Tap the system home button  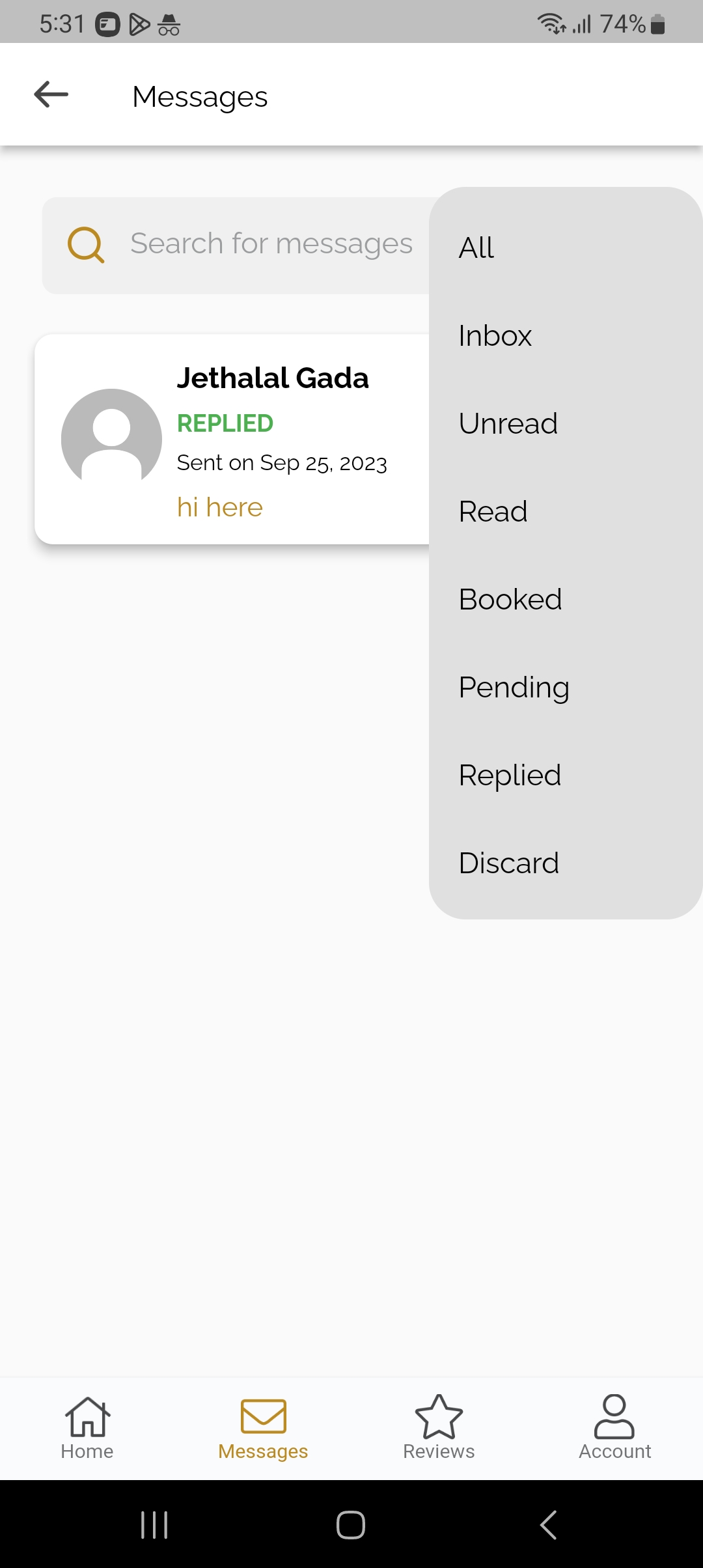[351, 1524]
